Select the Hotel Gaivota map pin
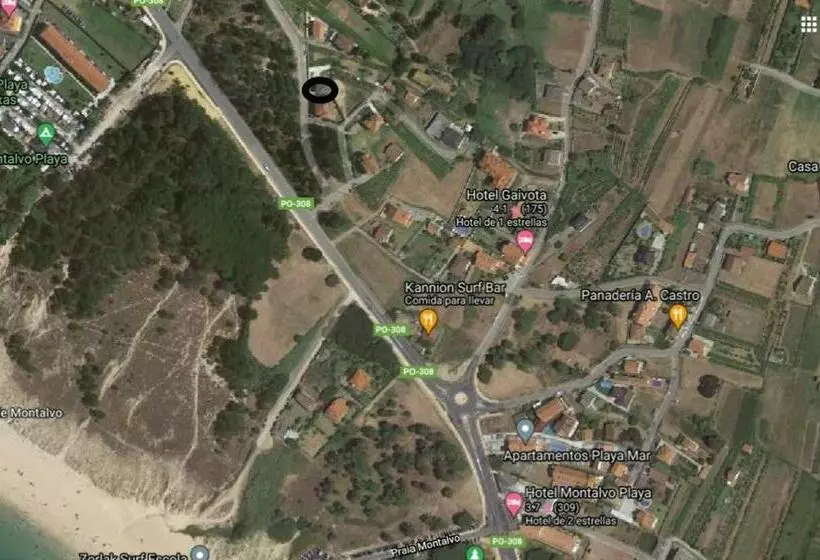 click(525, 242)
